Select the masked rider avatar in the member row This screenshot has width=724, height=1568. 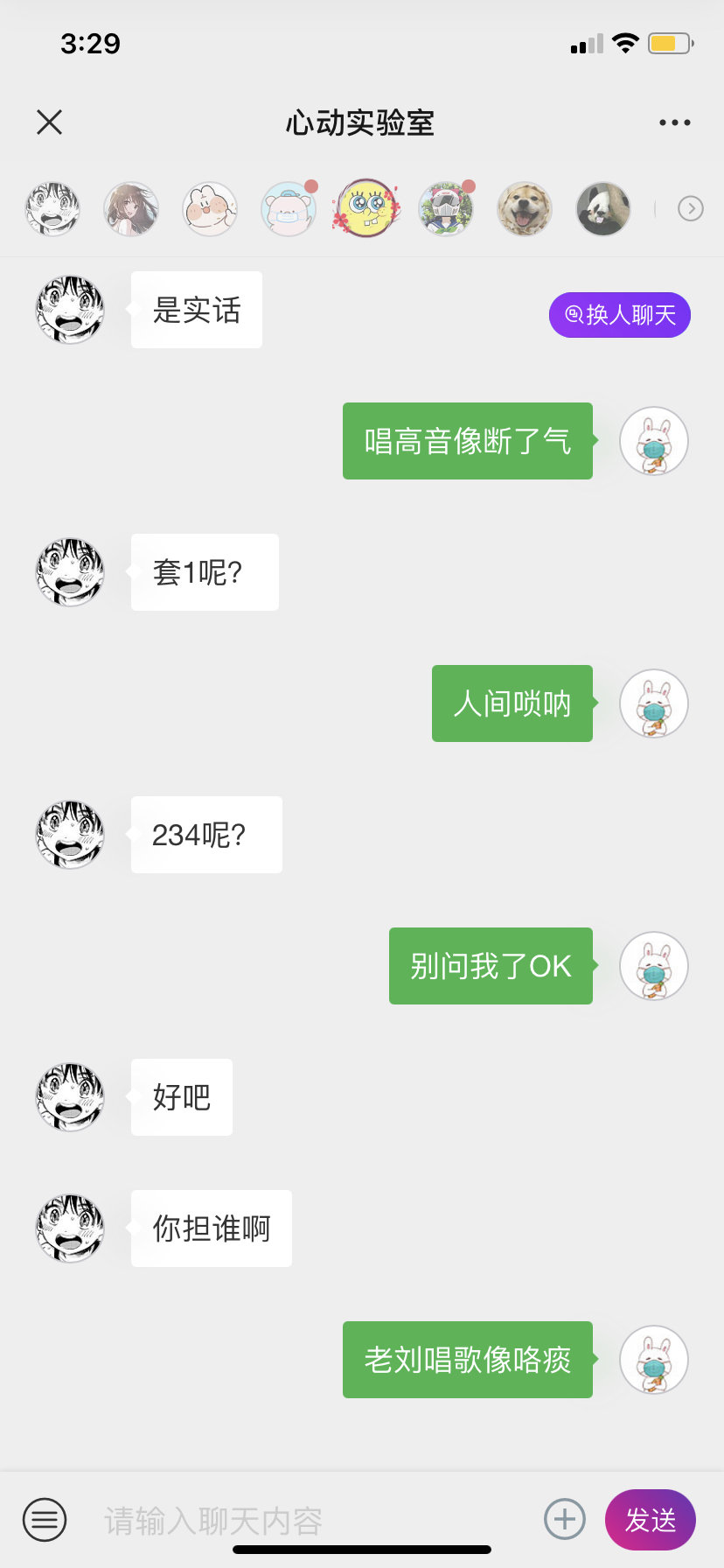[x=445, y=208]
